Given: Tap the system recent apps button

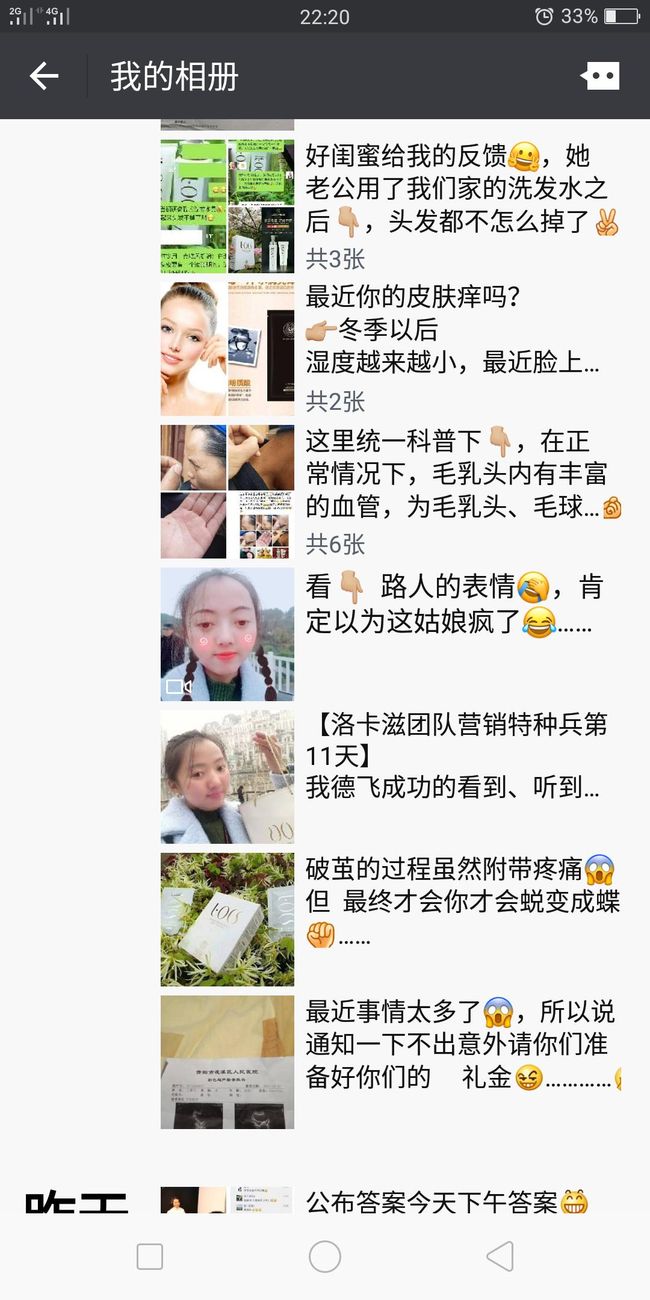Looking at the screenshot, I should 150,1257.
